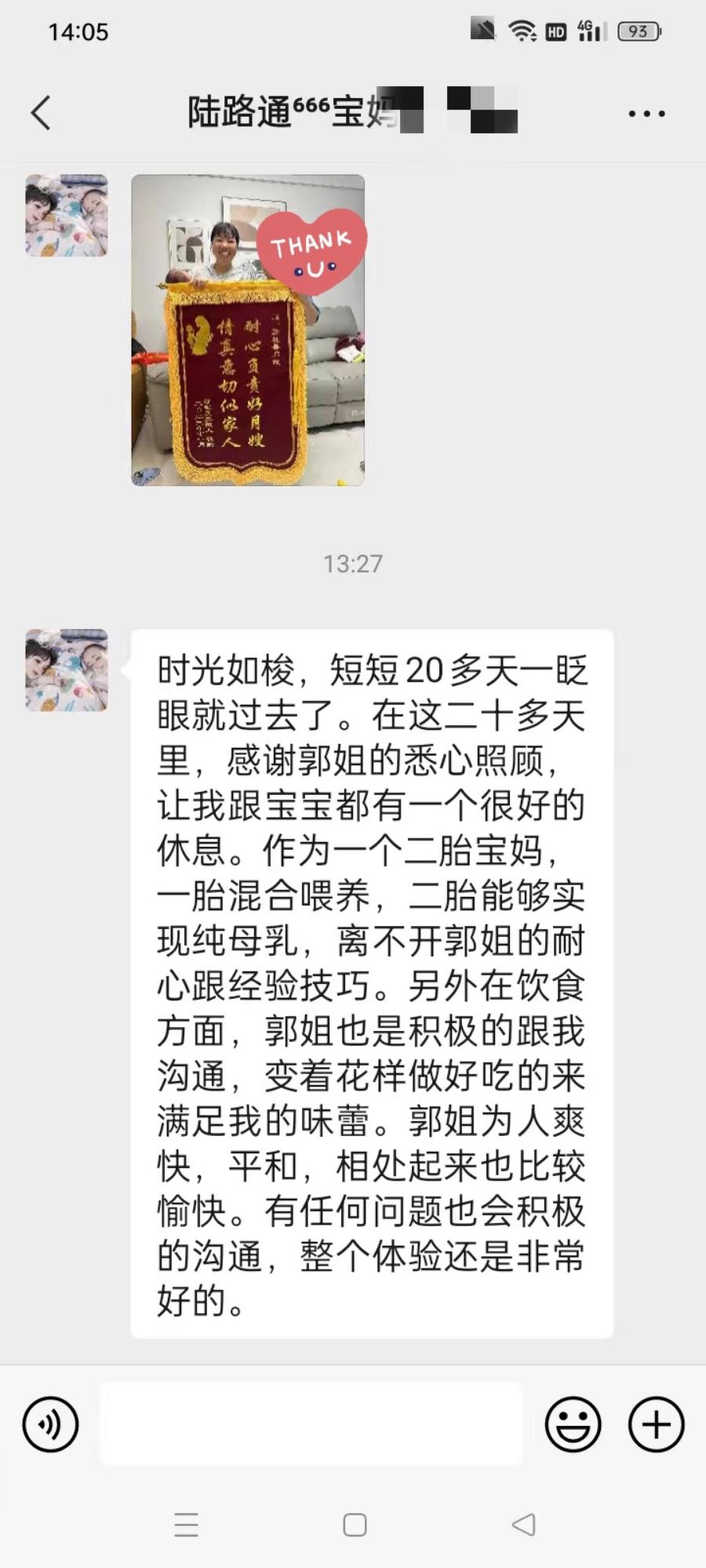Tap the system home button
This screenshot has height=1568, width=706.
point(355,1525)
